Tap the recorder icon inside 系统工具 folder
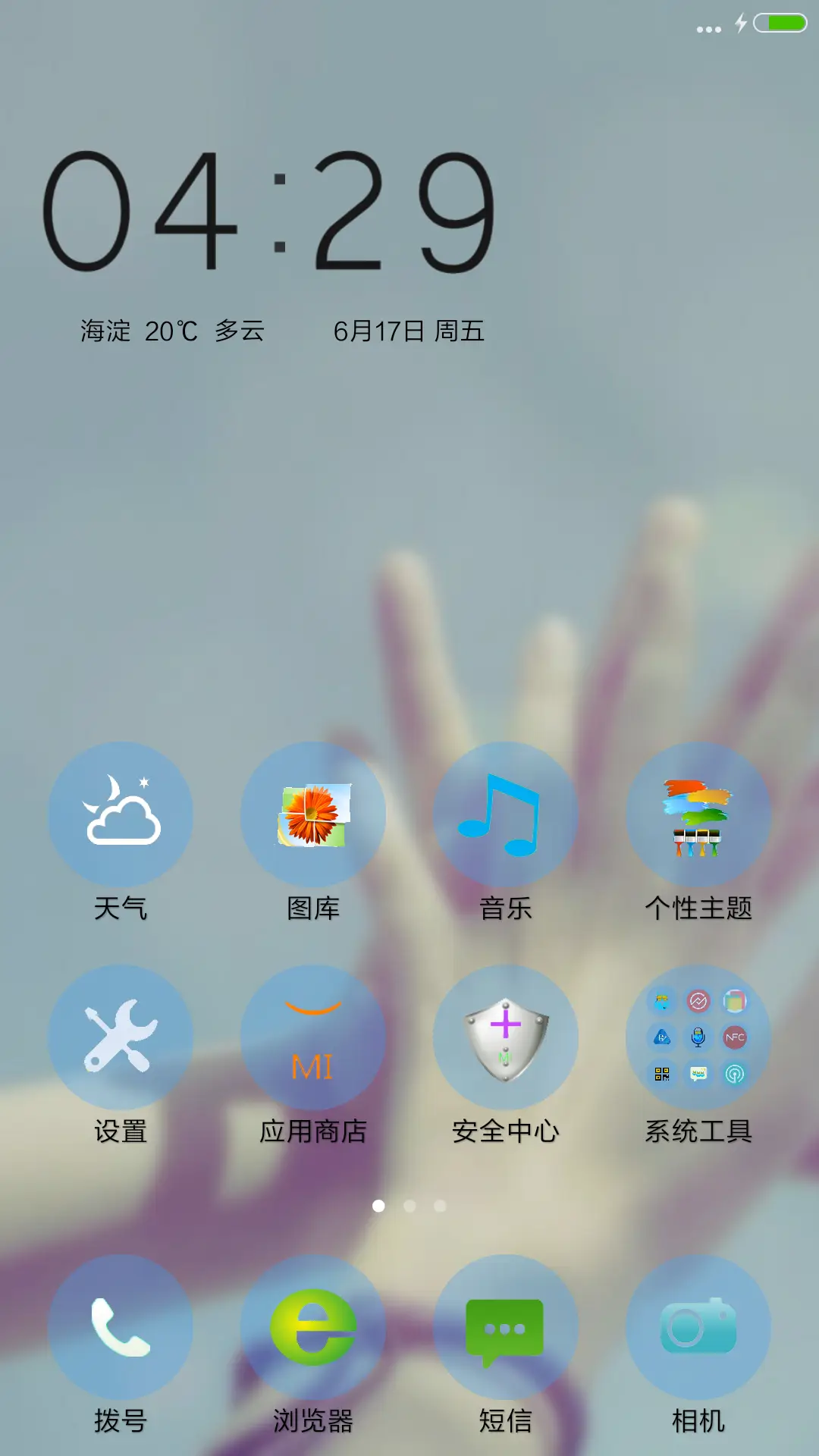 698,1037
